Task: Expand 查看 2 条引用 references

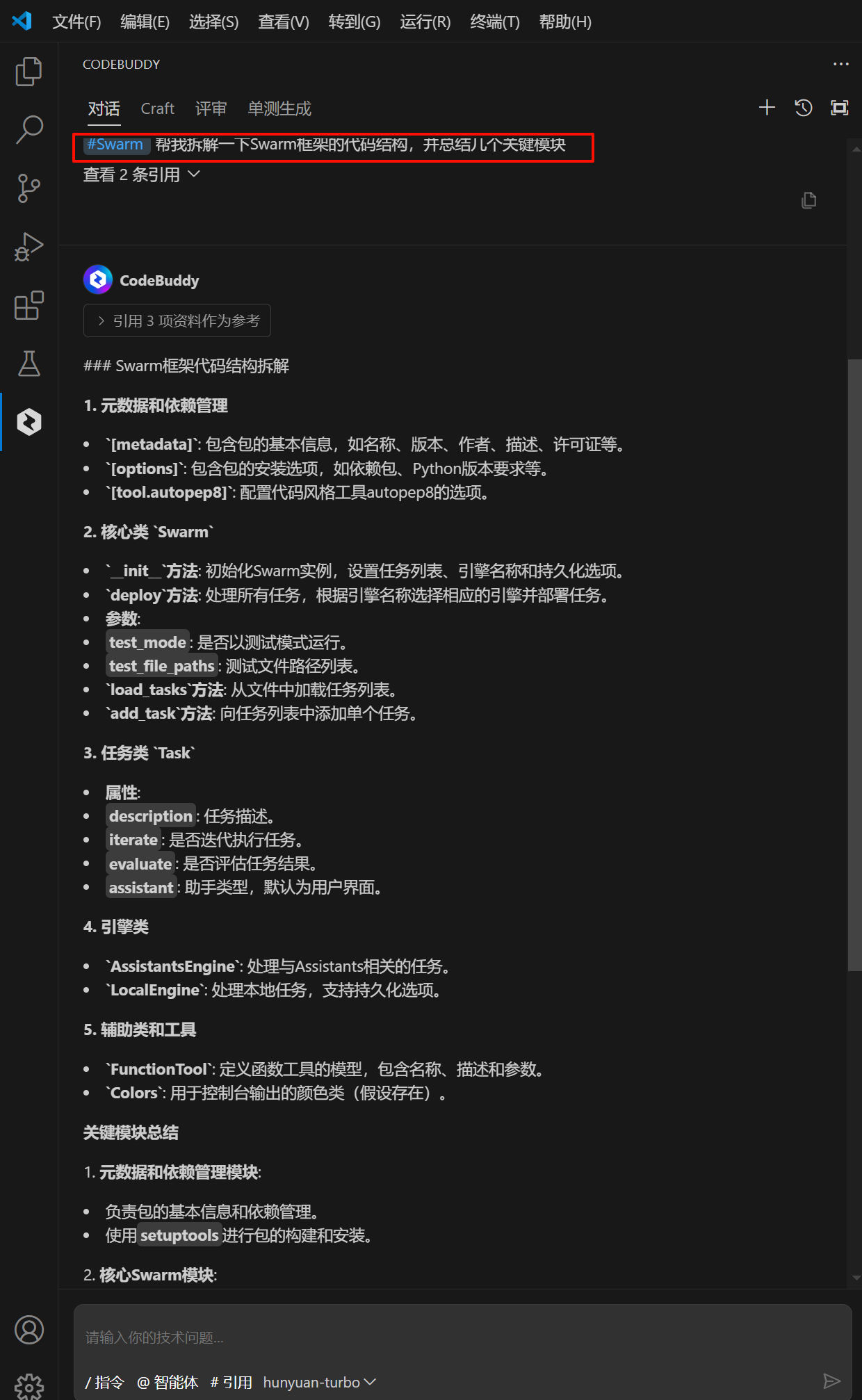Action: click(141, 174)
